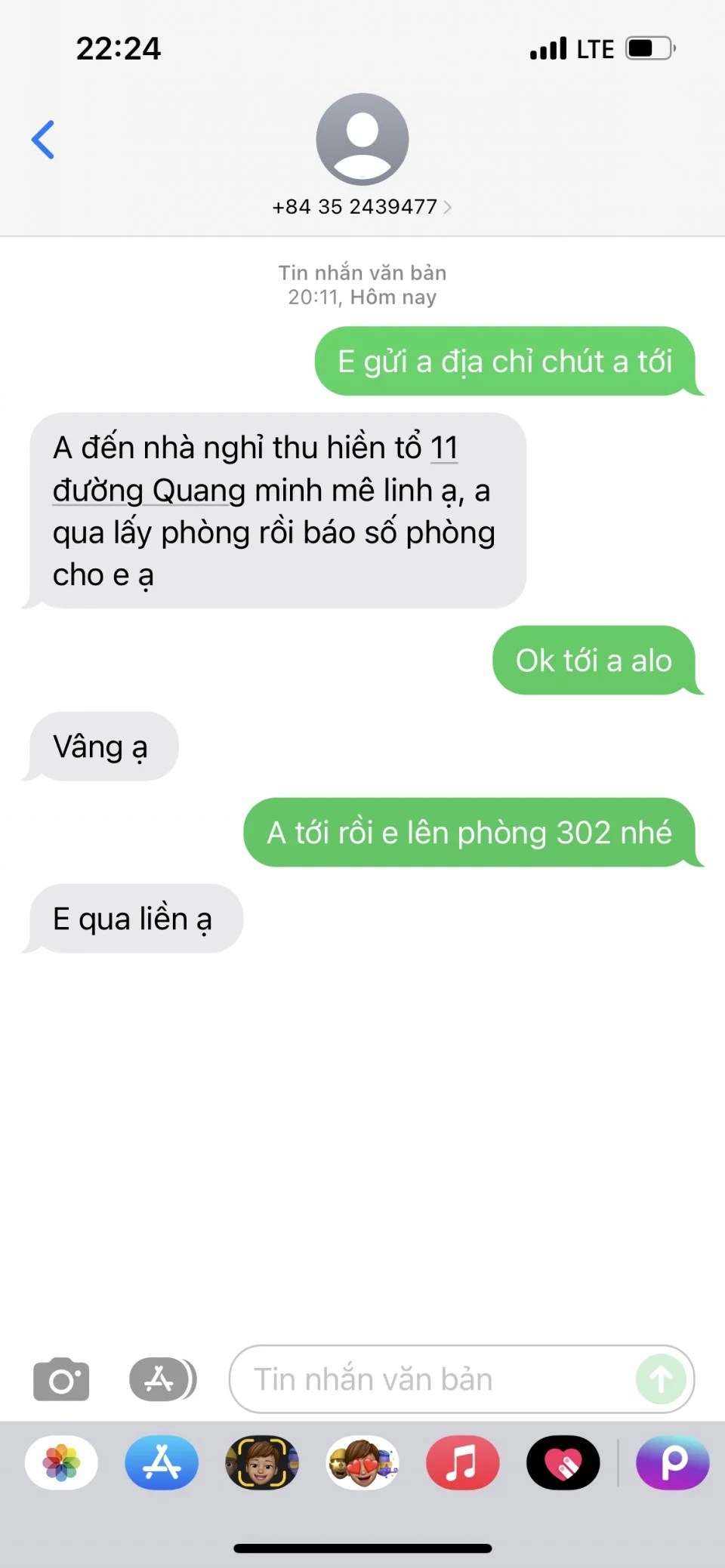Open the Digital Touch heart app
Viewport: 725px width, 1568px height.
point(563,1462)
